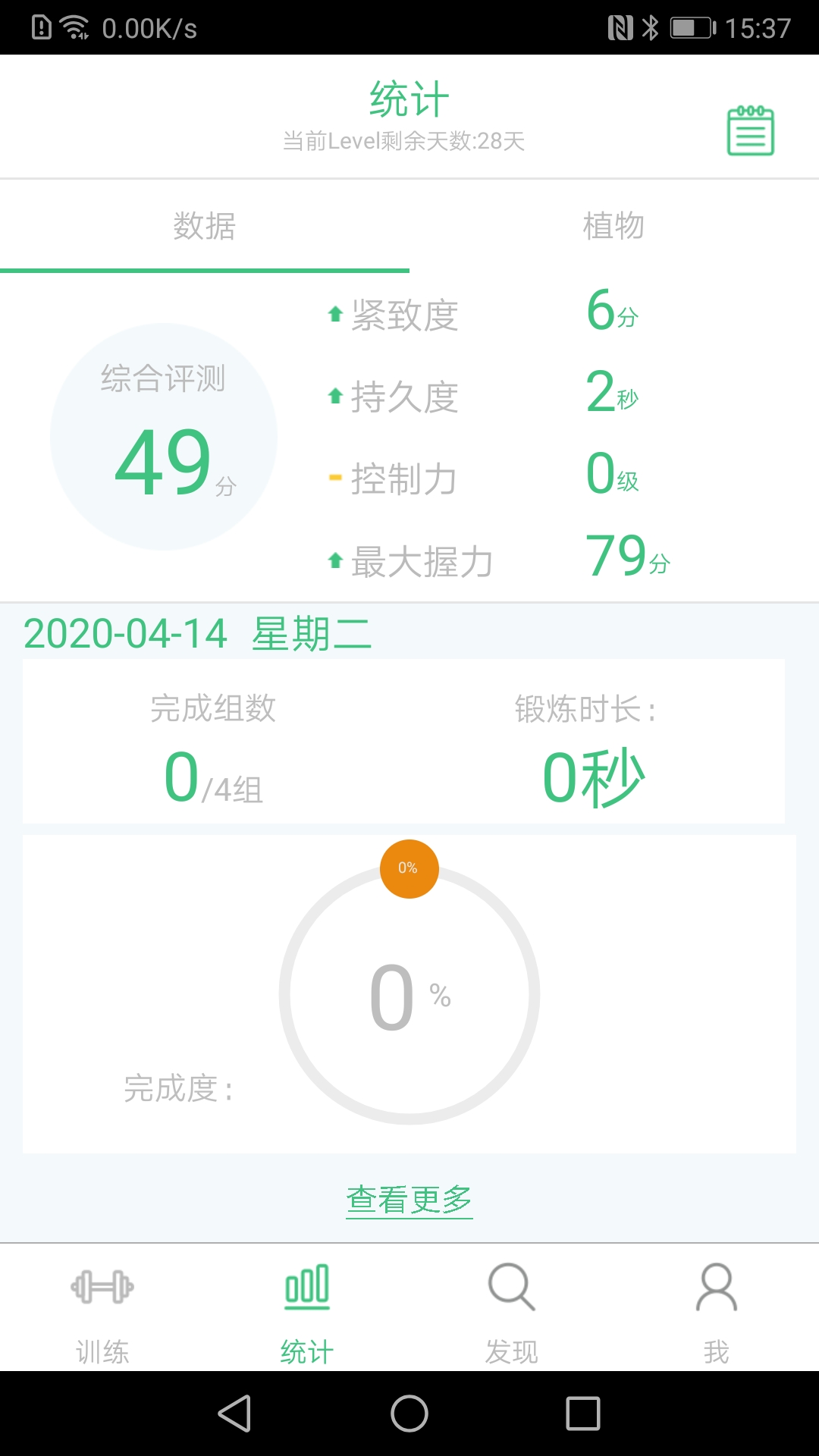Click the 控制力 dash indicator

(x=334, y=477)
